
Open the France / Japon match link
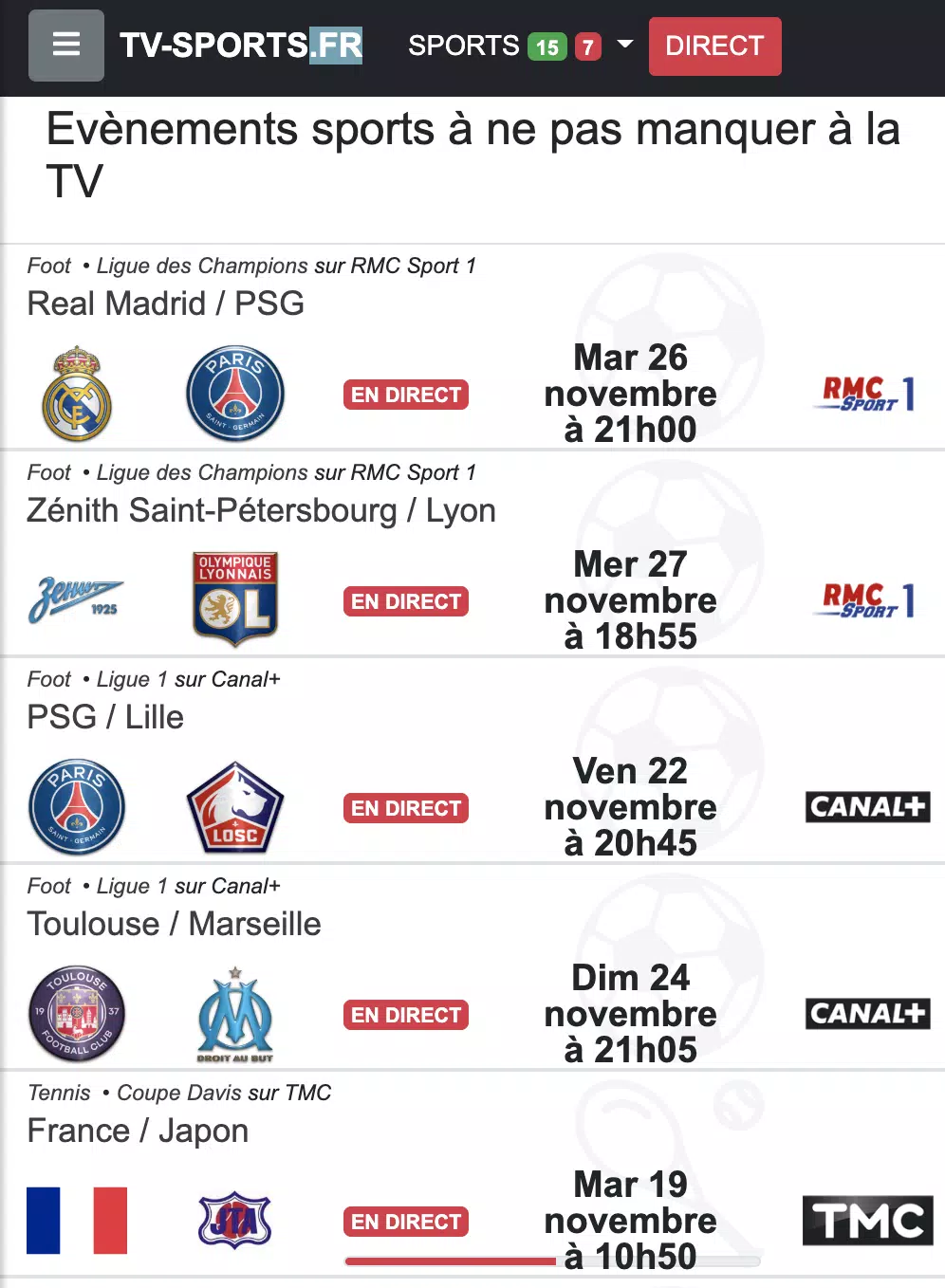click(x=138, y=1131)
